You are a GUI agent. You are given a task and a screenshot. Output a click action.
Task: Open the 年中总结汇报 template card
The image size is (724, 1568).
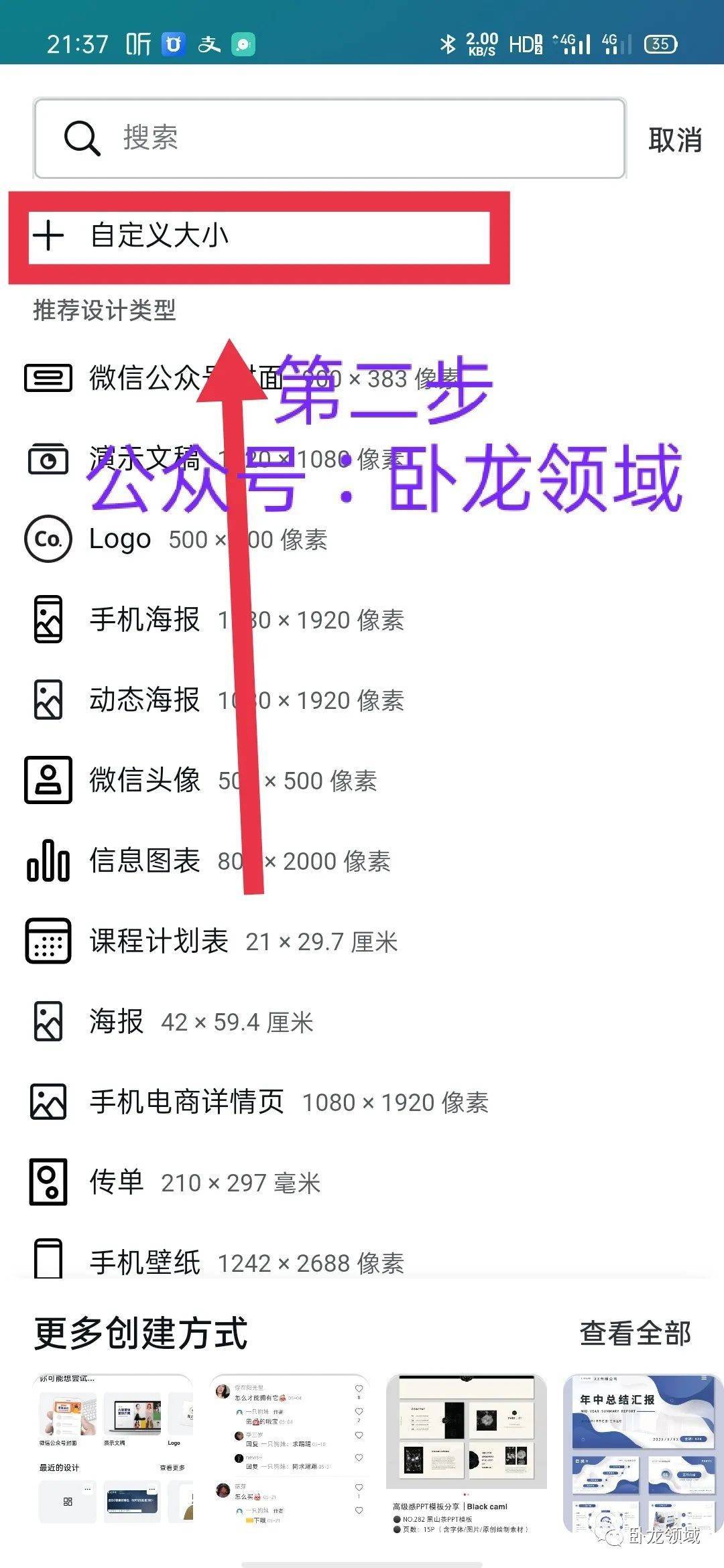click(642, 1454)
